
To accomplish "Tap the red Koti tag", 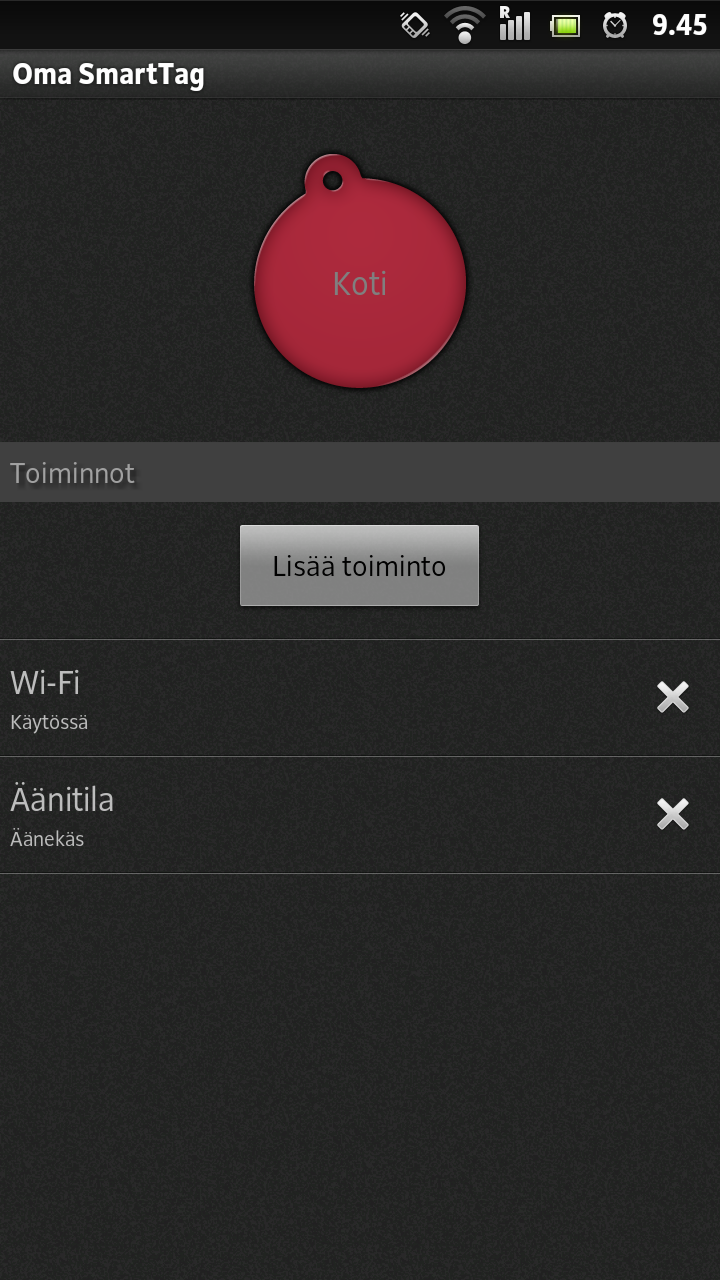I will (x=360, y=272).
